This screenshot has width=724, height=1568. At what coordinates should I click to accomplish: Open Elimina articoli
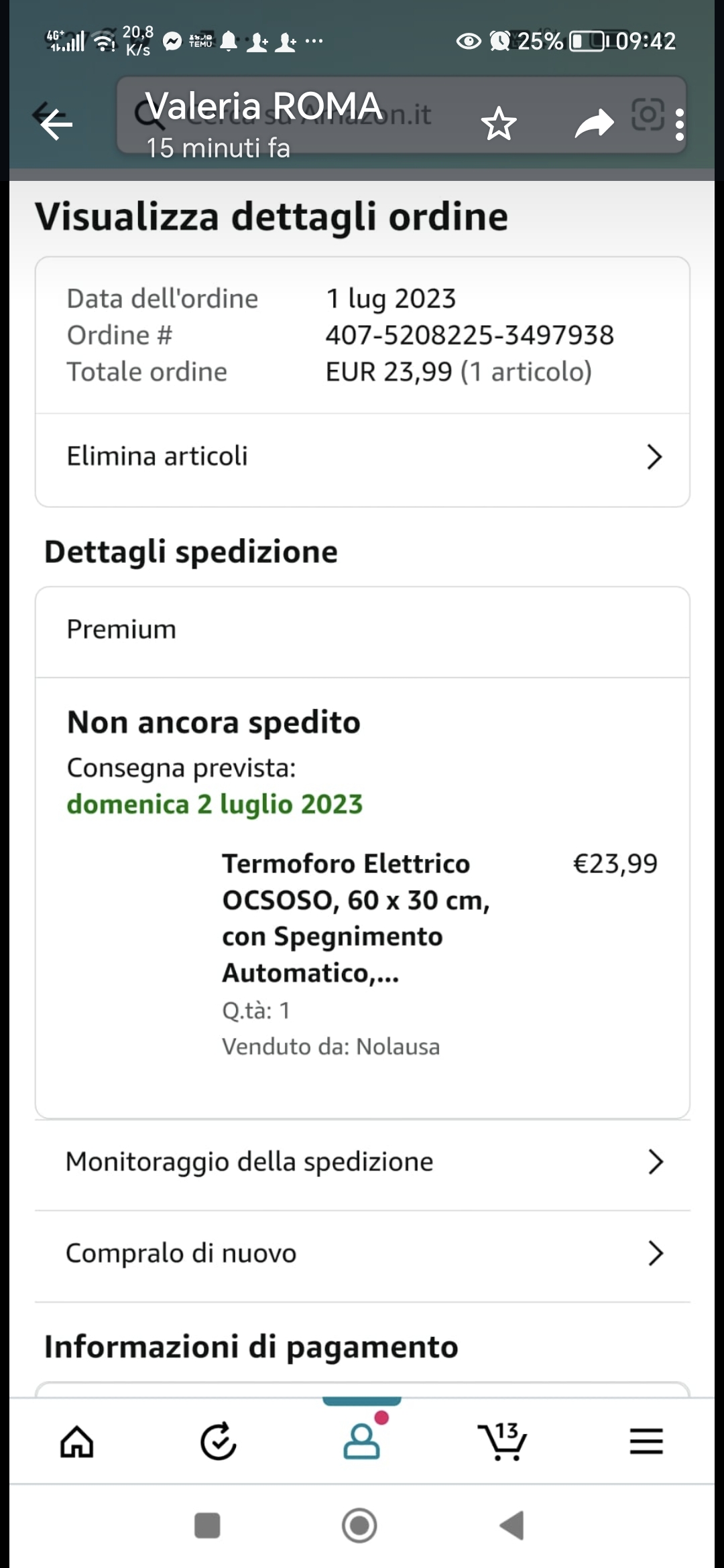(362, 457)
